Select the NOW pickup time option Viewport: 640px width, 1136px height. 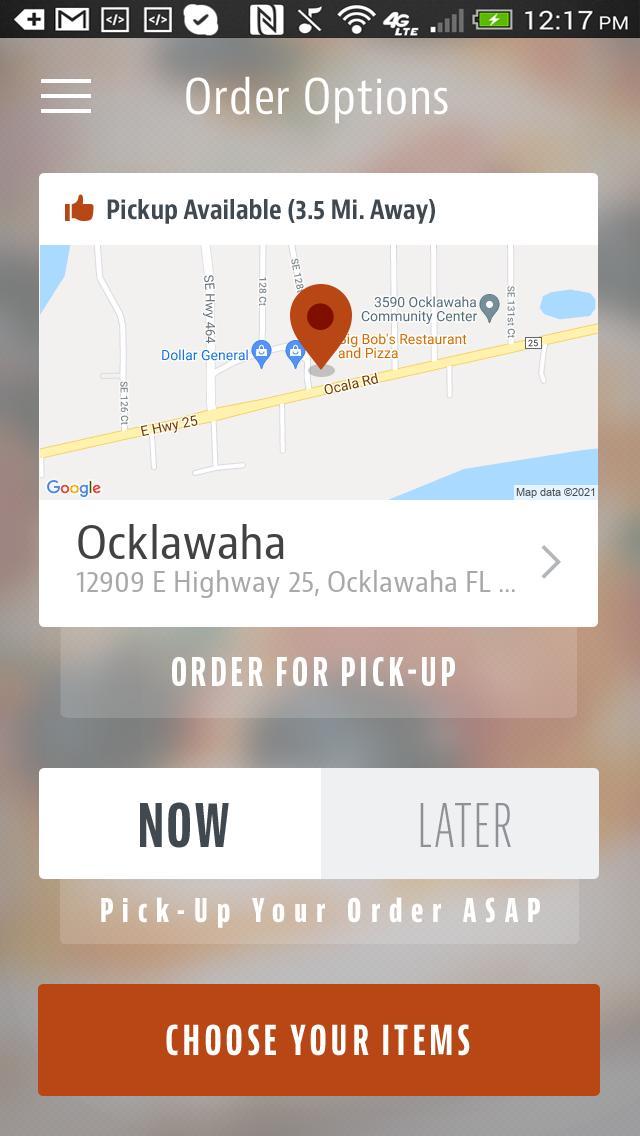(181, 824)
